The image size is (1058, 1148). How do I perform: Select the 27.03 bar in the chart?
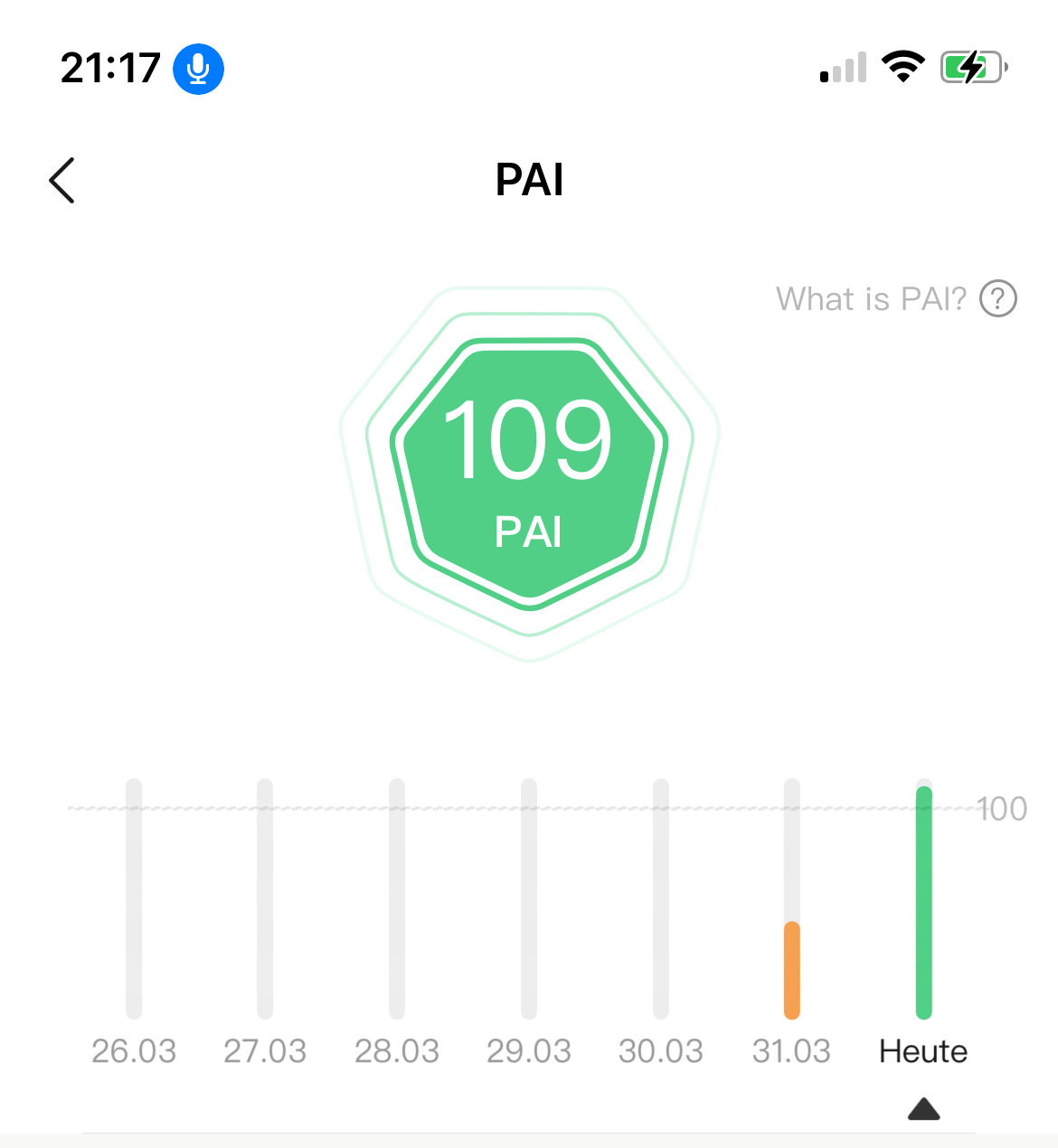pos(265,899)
